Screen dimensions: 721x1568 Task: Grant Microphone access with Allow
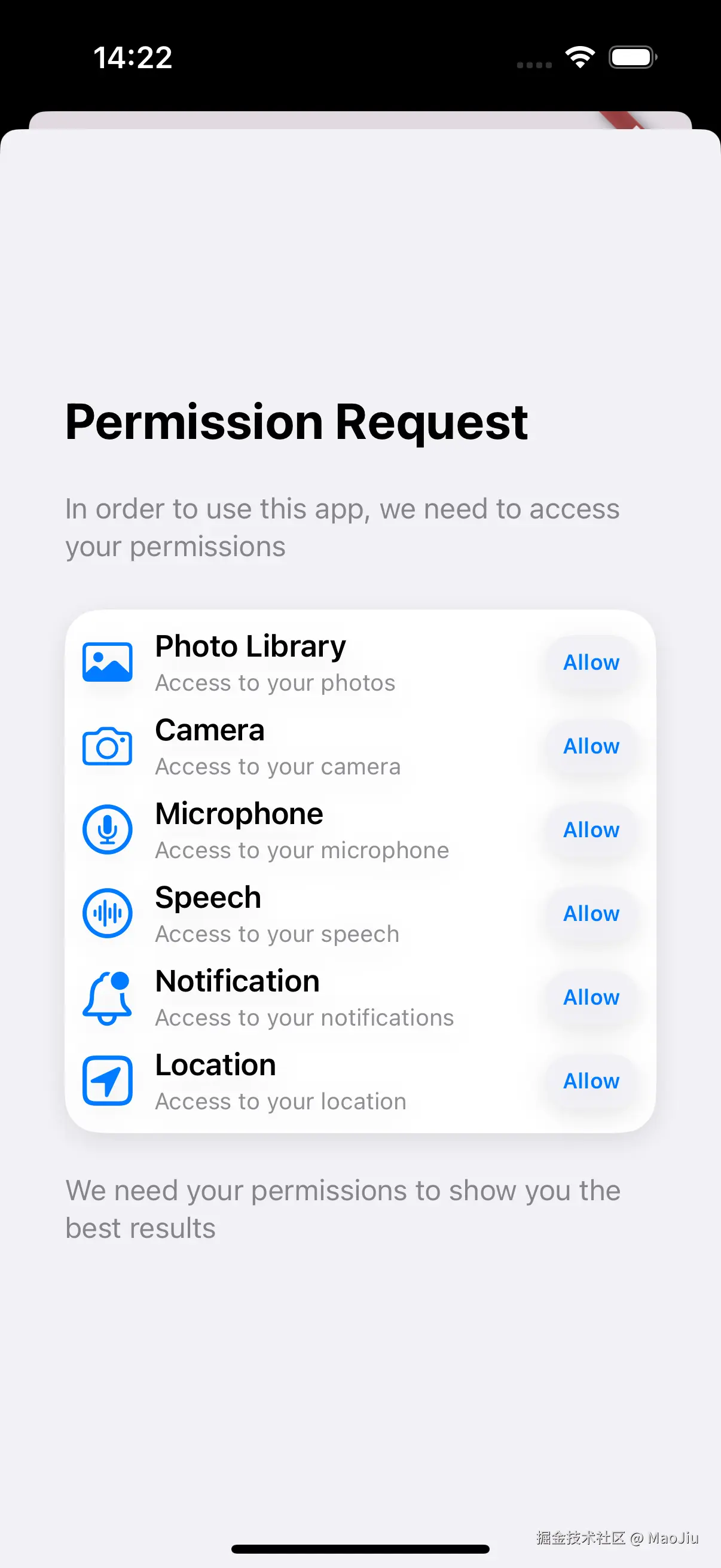(591, 829)
